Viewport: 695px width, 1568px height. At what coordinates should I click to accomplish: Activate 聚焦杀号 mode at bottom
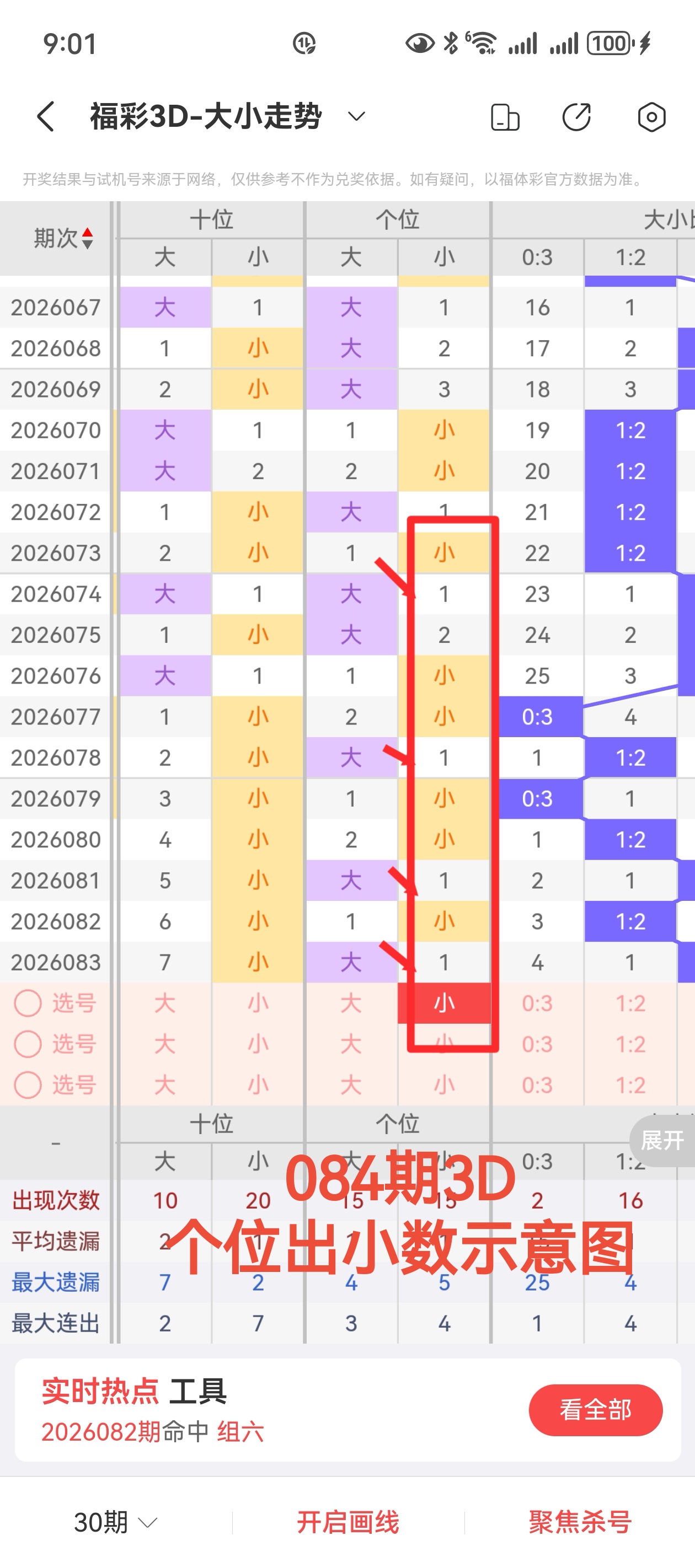[x=579, y=1523]
